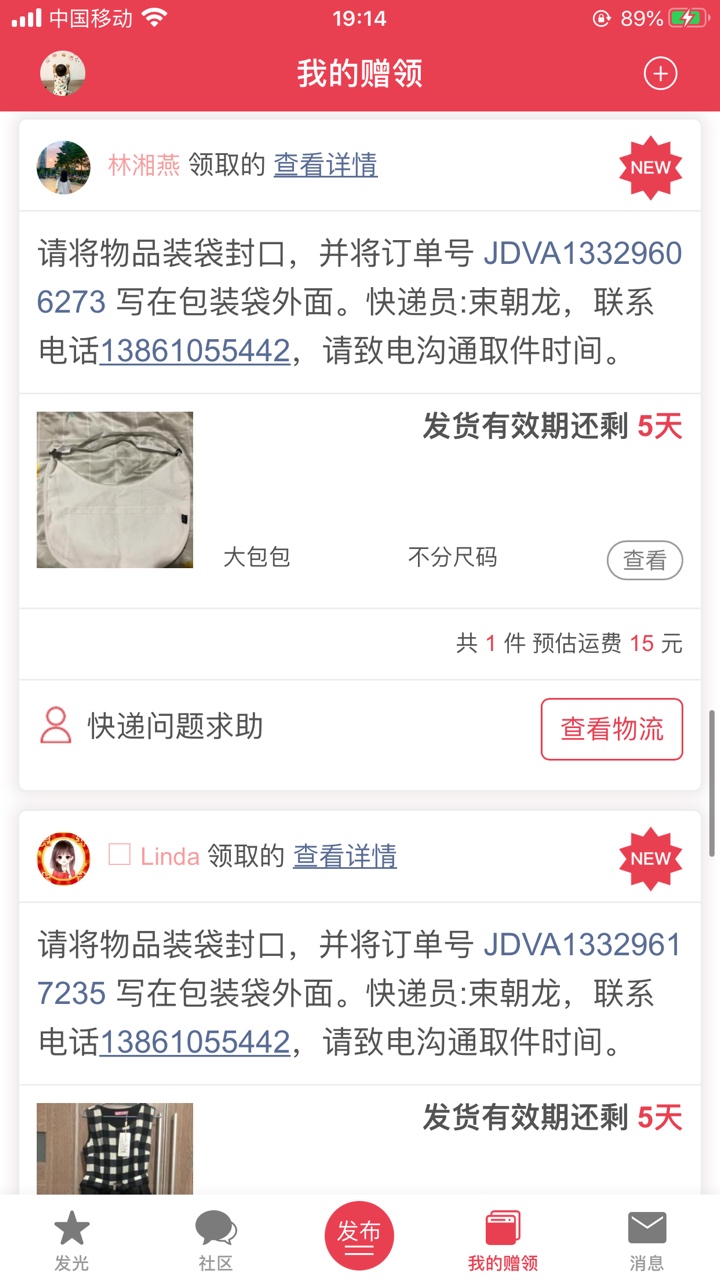
Task: Open 林湘燕's user avatar
Action: [63, 166]
